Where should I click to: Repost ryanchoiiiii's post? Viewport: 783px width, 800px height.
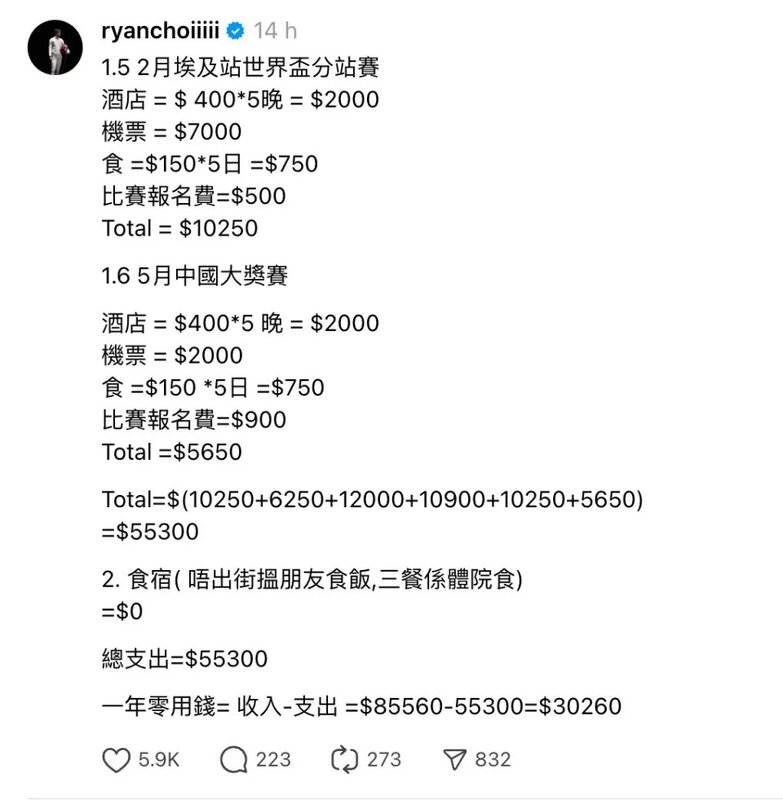(344, 760)
